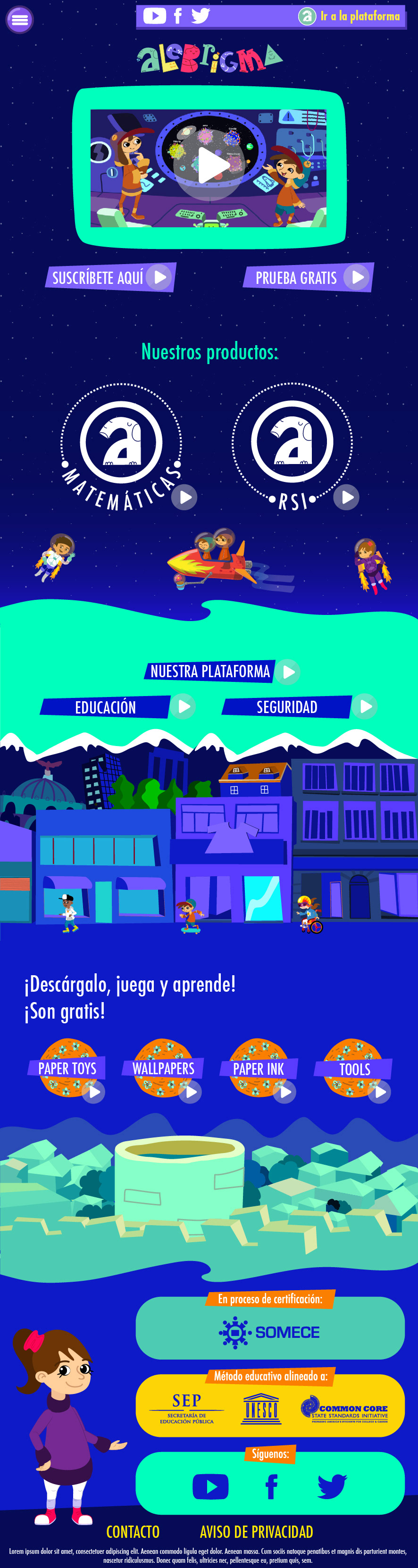Open Contacto link
This screenshot has width=418, height=1568.
click(133, 1532)
